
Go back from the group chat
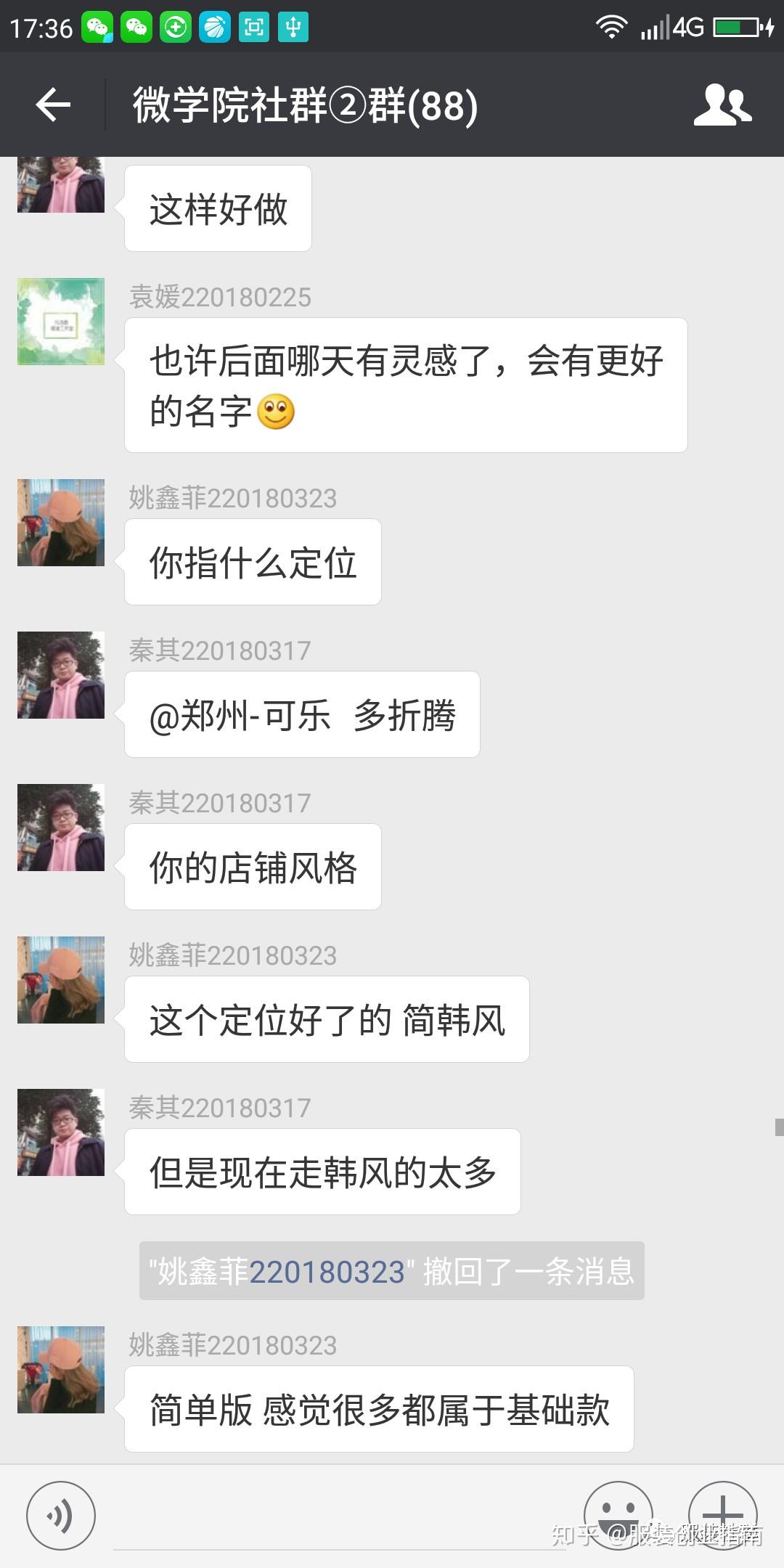pos(53,105)
